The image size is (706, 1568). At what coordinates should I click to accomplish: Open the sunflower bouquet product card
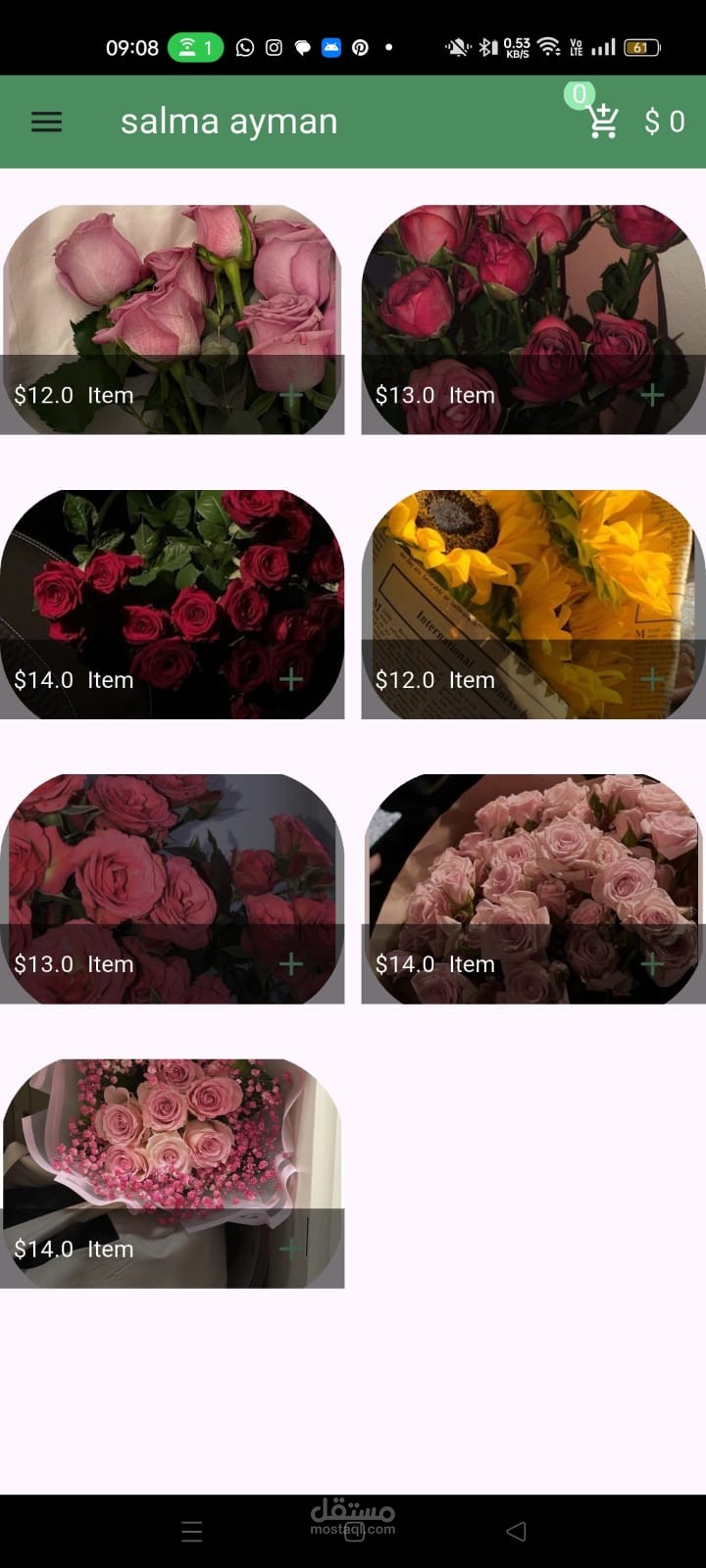coord(533,568)
